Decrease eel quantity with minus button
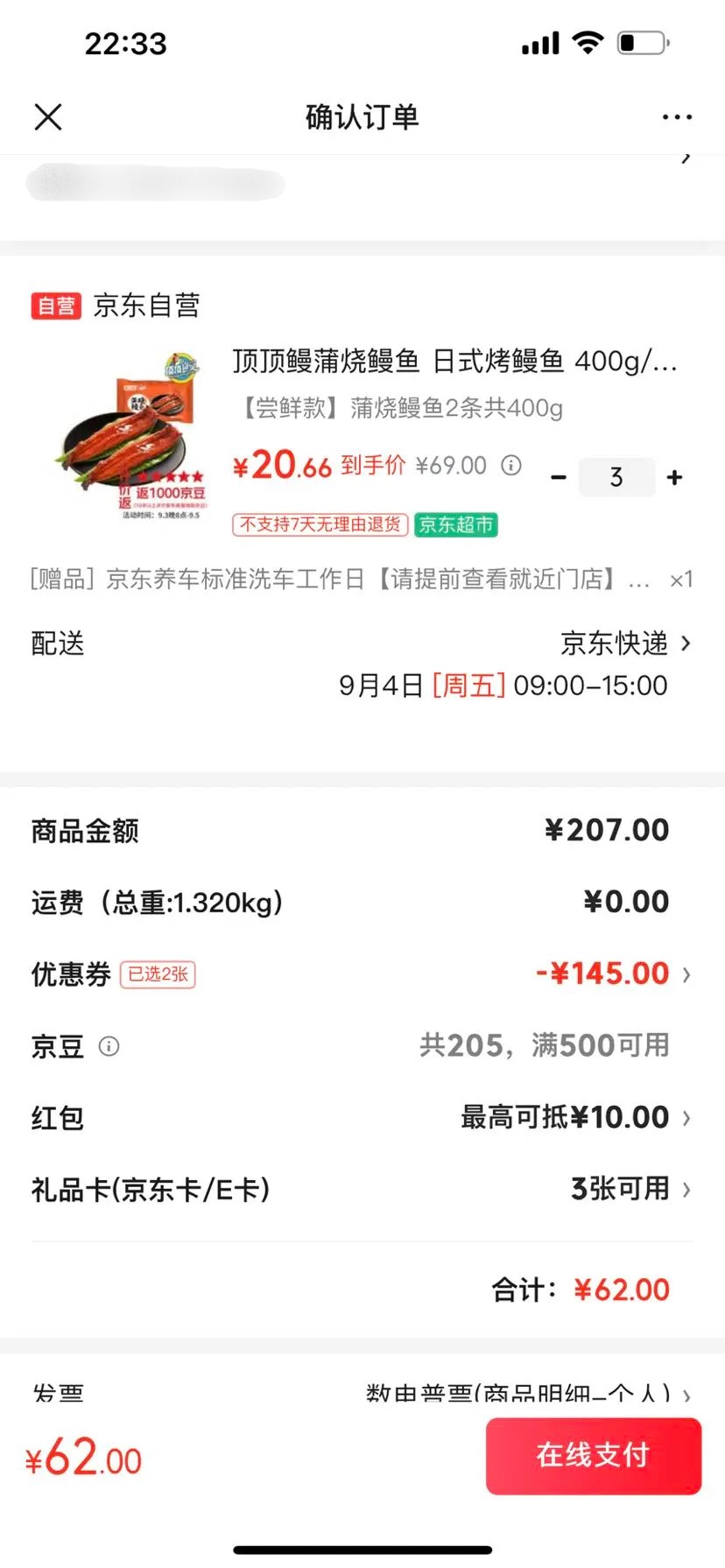The height and width of the screenshot is (1568, 725). click(559, 478)
